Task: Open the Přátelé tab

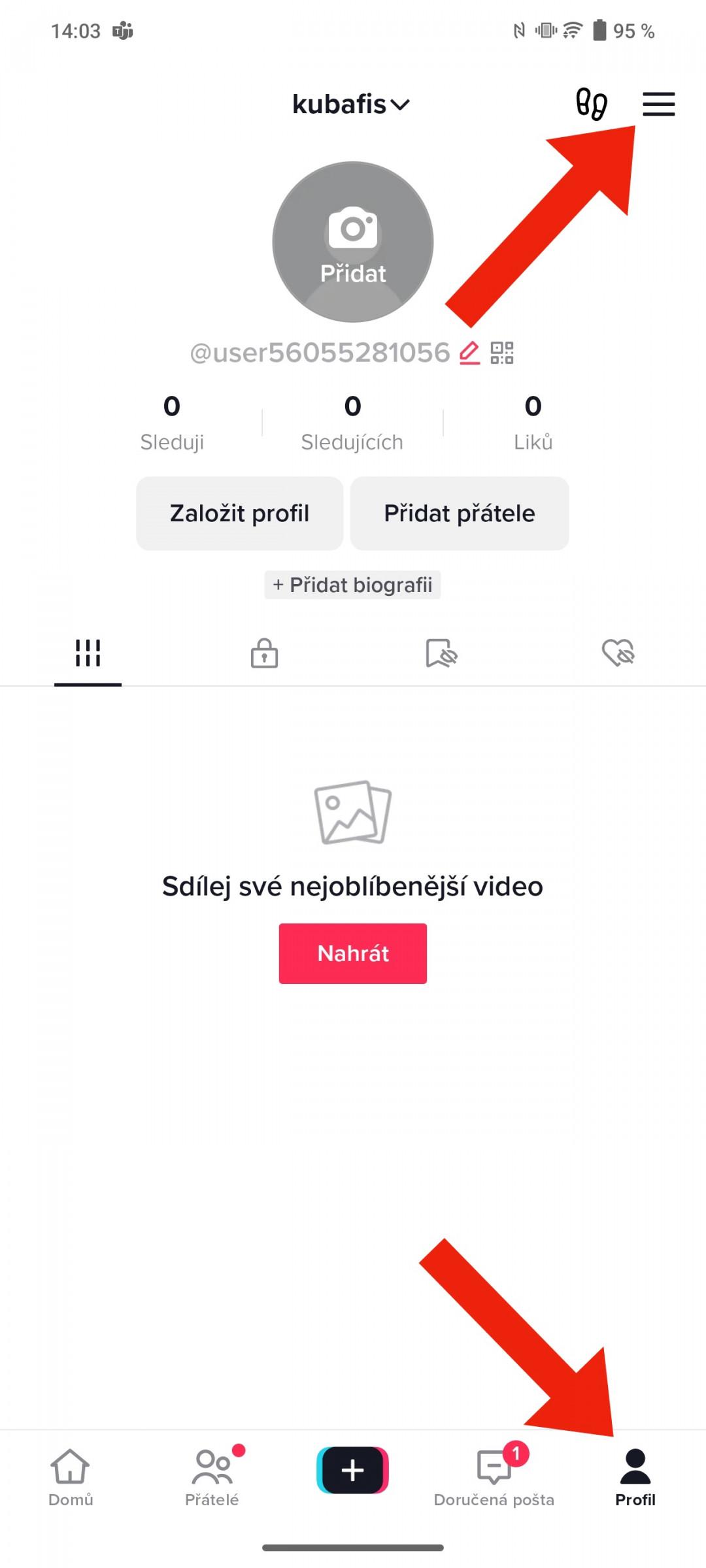Action: [x=212, y=1478]
